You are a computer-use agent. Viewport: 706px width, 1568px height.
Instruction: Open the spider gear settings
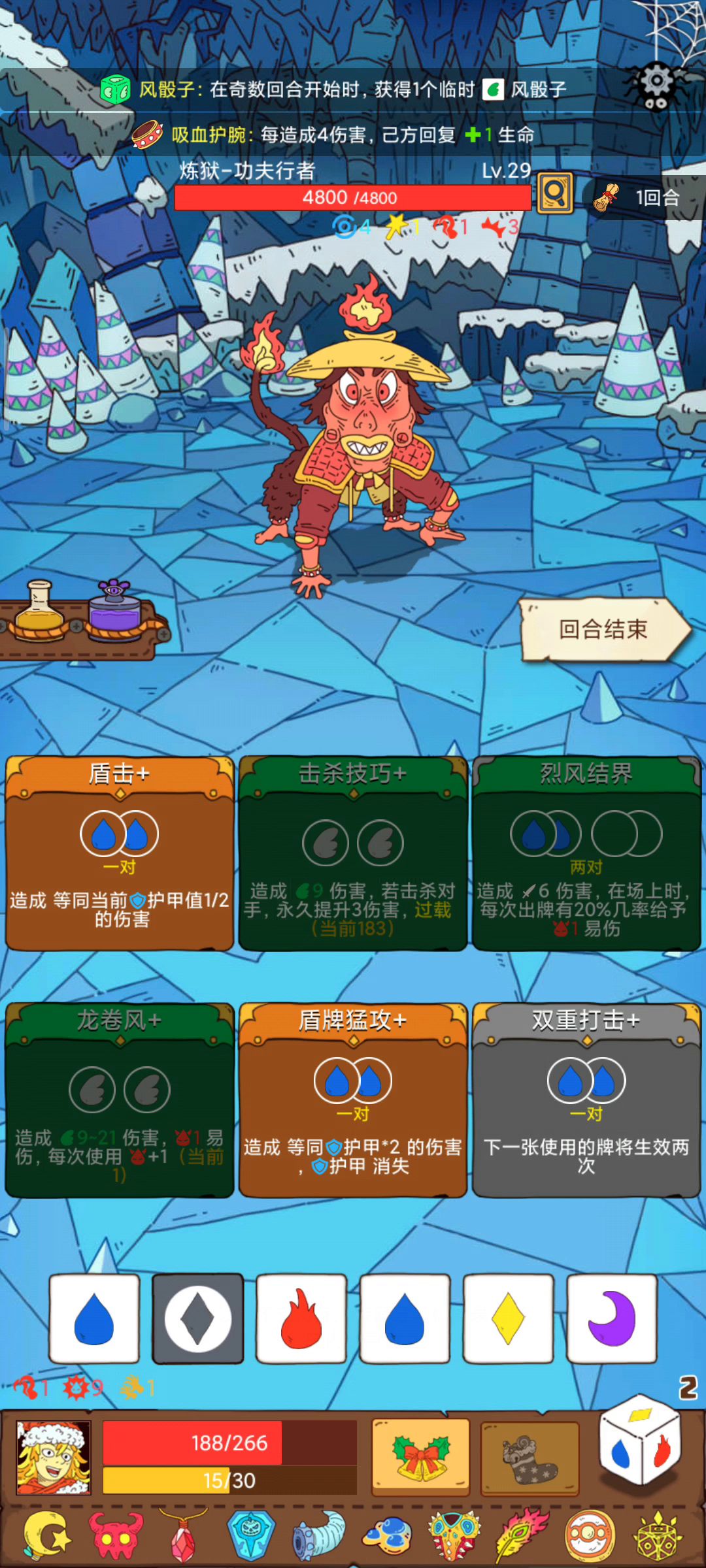[656, 86]
